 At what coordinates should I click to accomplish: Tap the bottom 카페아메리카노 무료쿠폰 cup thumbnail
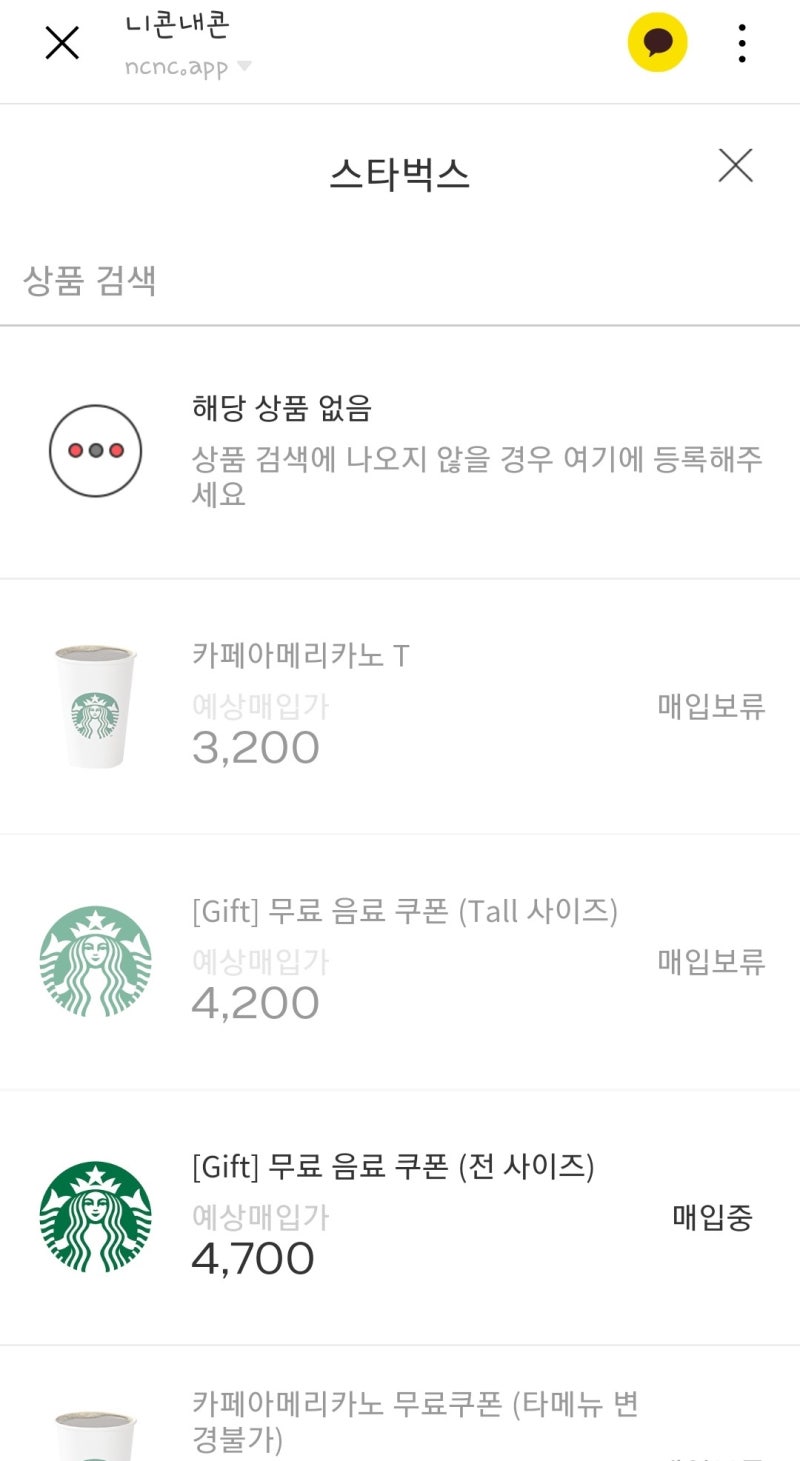(95, 1440)
